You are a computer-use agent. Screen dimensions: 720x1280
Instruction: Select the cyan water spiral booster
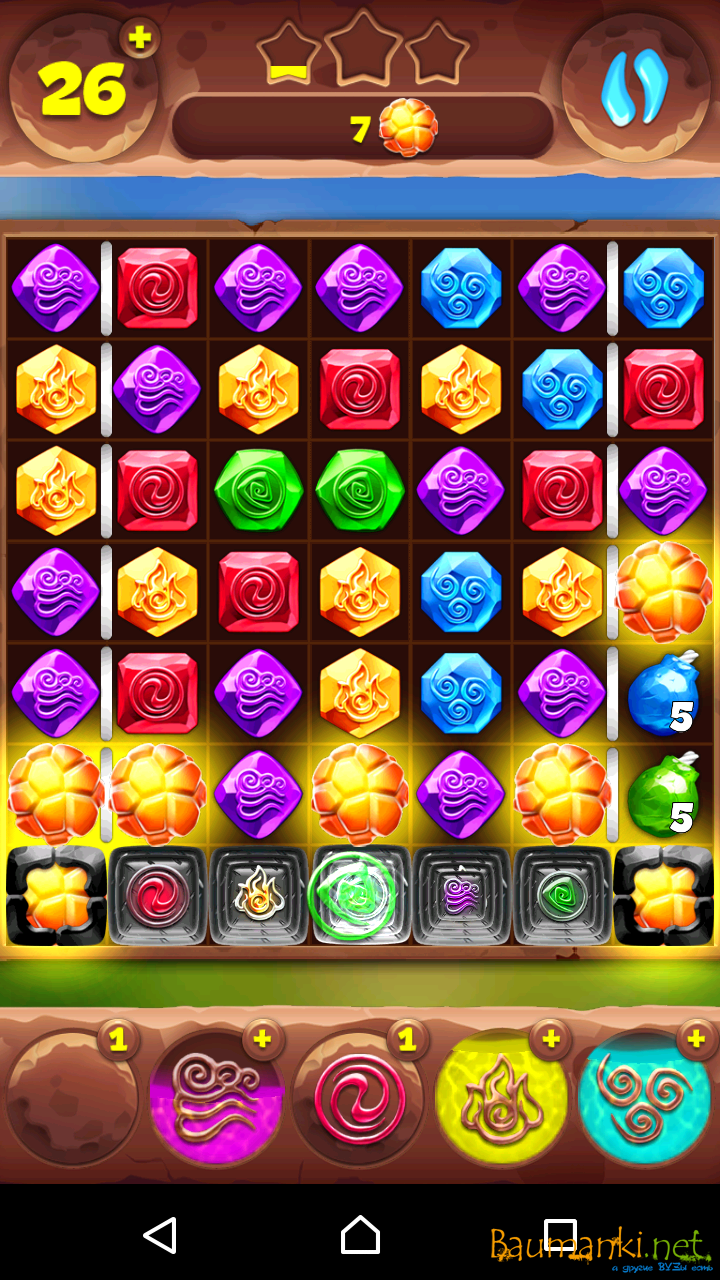point(645,1098)
